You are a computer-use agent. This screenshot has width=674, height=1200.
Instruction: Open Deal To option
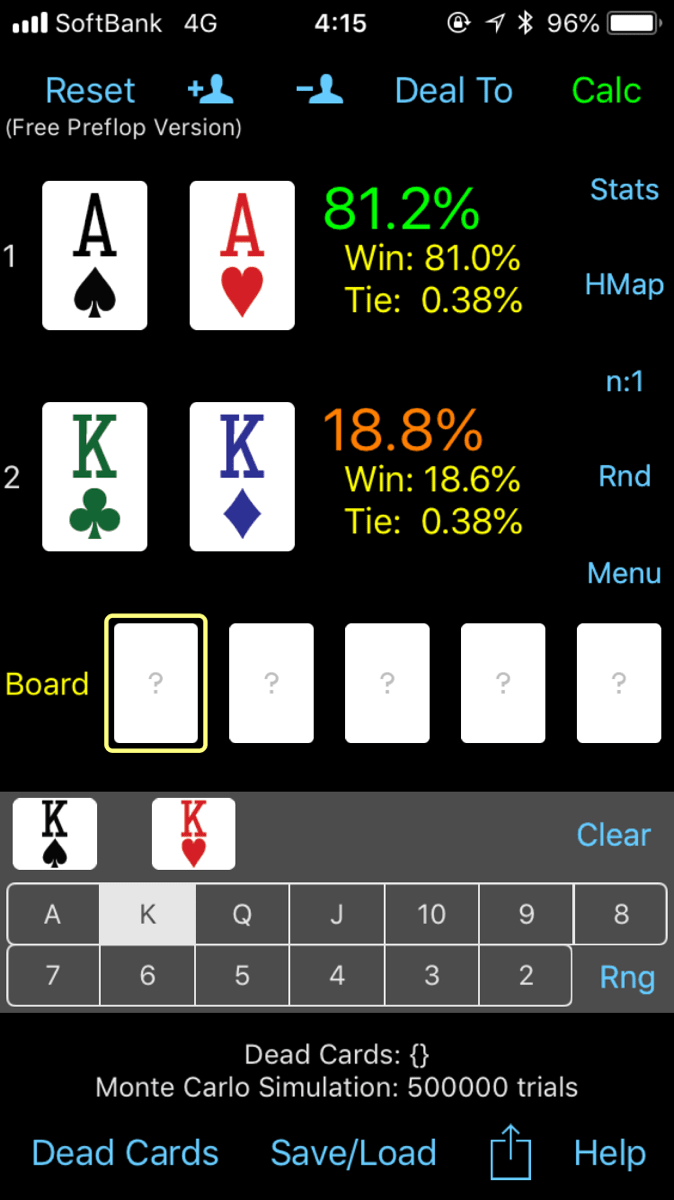pos(454,91)
